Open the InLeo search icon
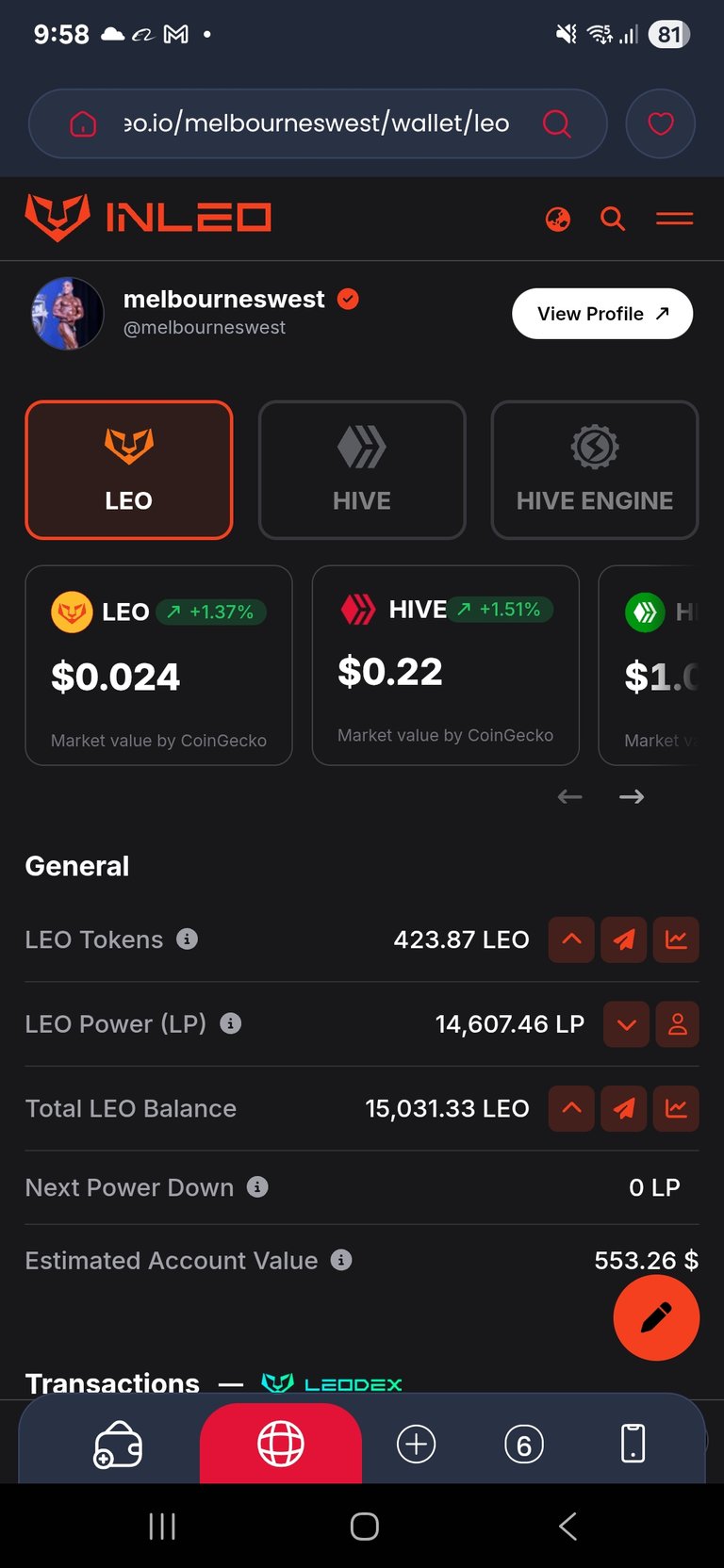 613,219
